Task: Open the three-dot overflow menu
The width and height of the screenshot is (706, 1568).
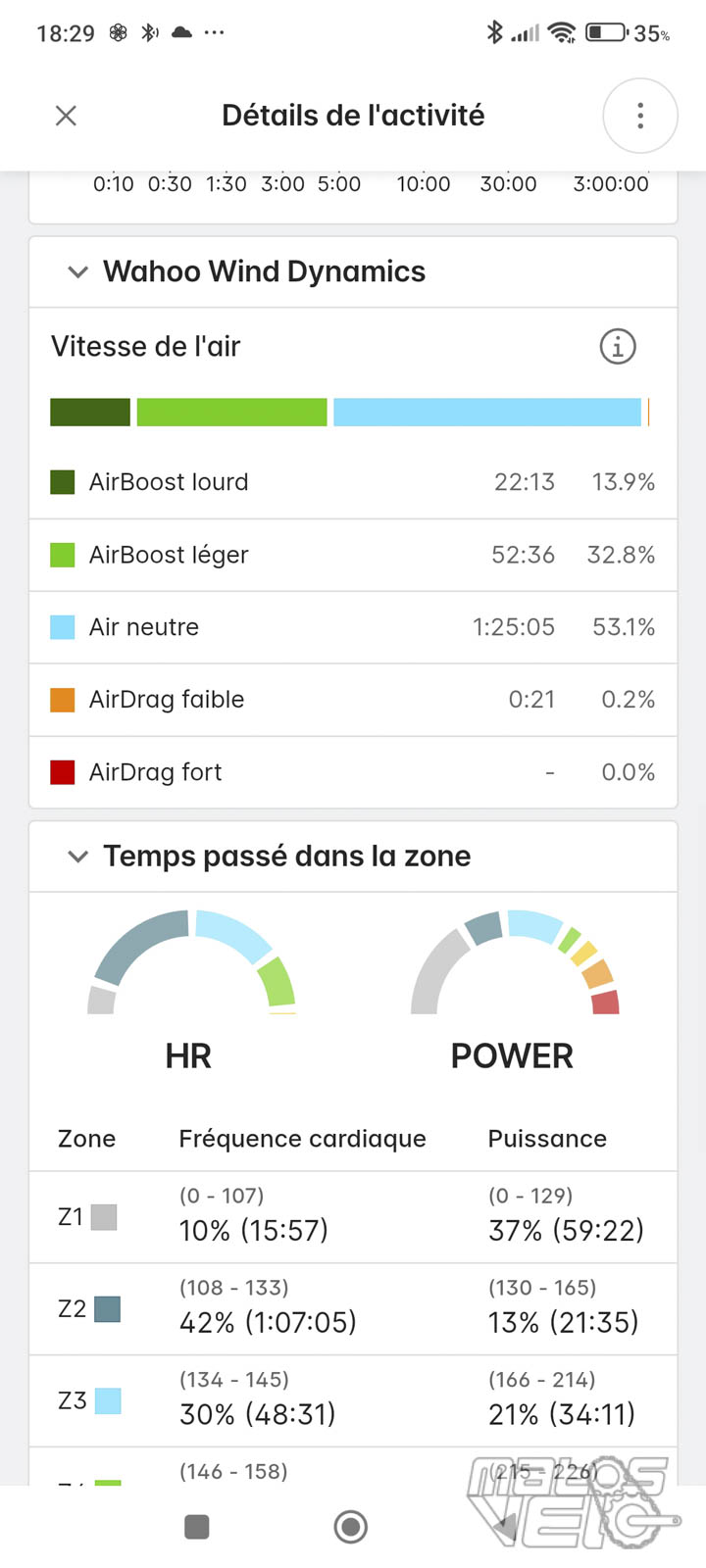Action: tap(640, 116)
